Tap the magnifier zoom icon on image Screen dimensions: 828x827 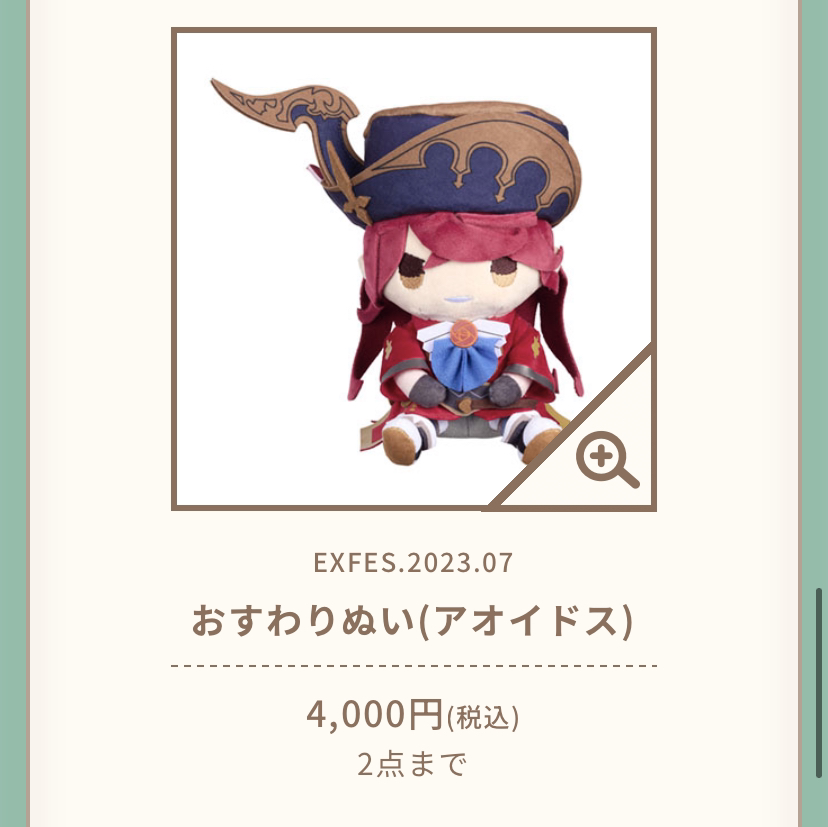point(606,462)
